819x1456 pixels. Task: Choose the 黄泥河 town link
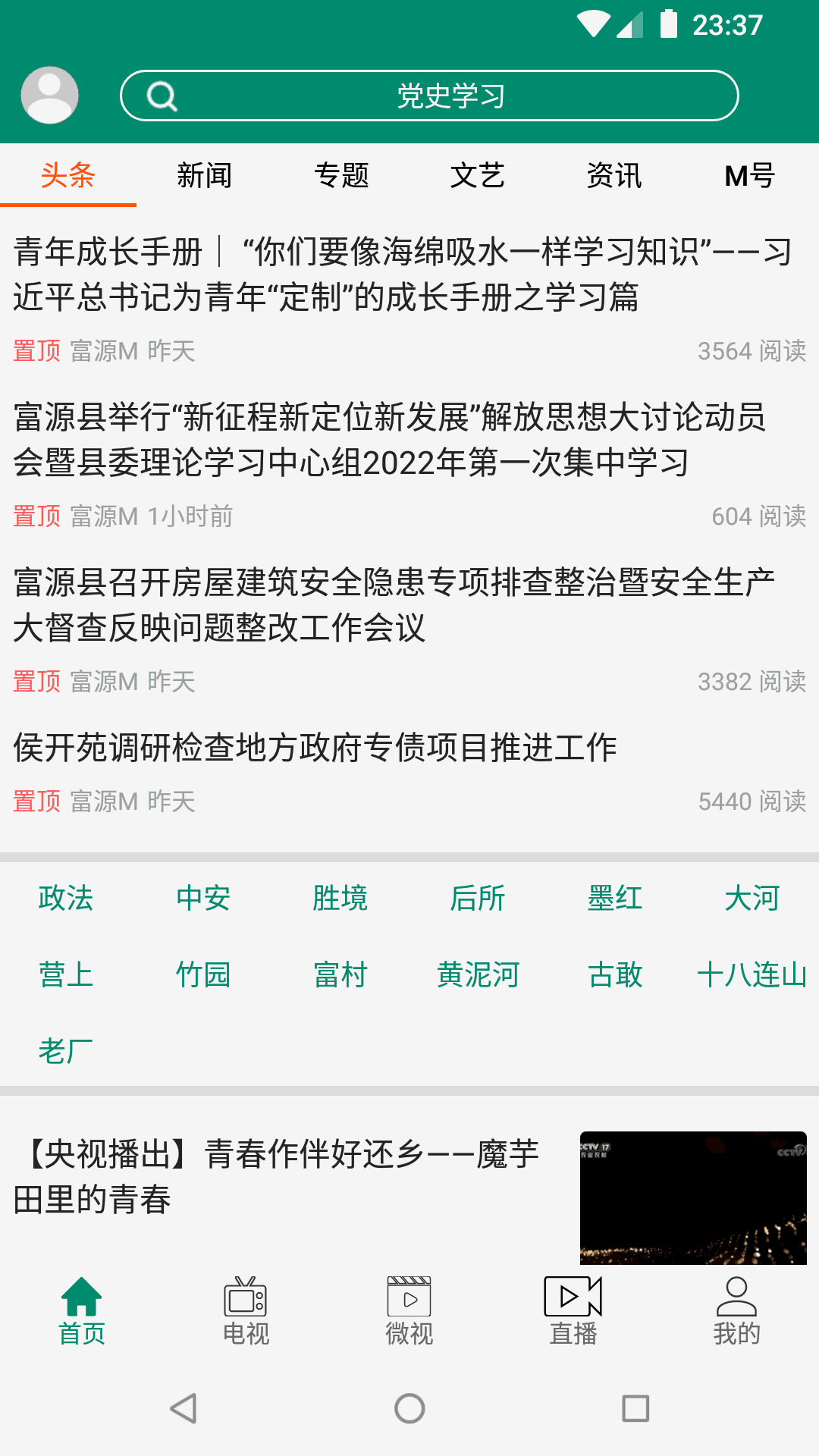pos(478,975)
